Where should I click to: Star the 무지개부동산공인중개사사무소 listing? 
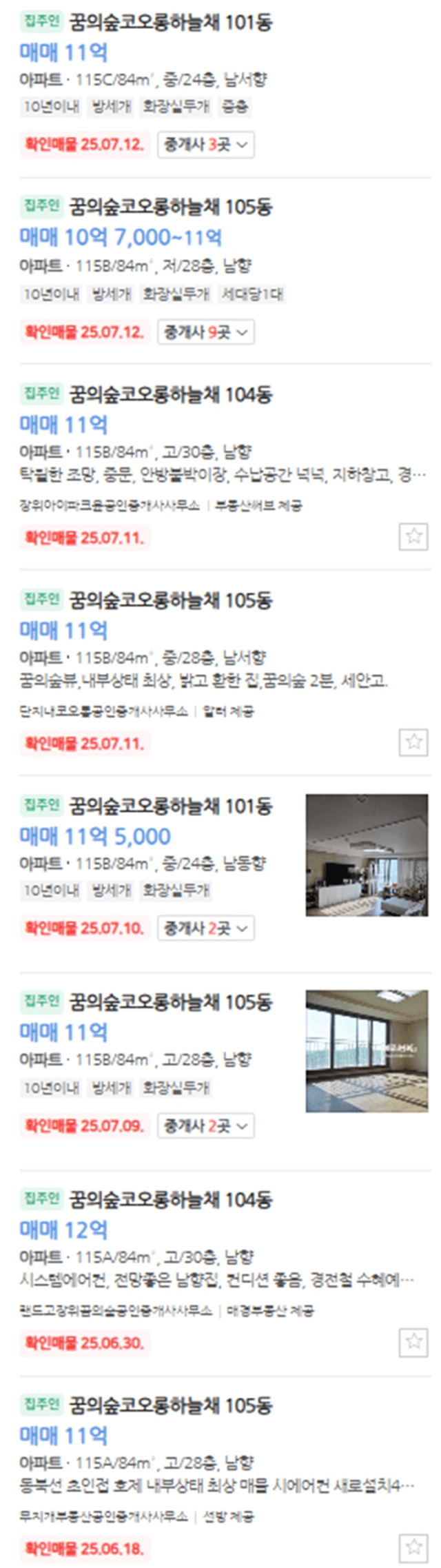413,1547
